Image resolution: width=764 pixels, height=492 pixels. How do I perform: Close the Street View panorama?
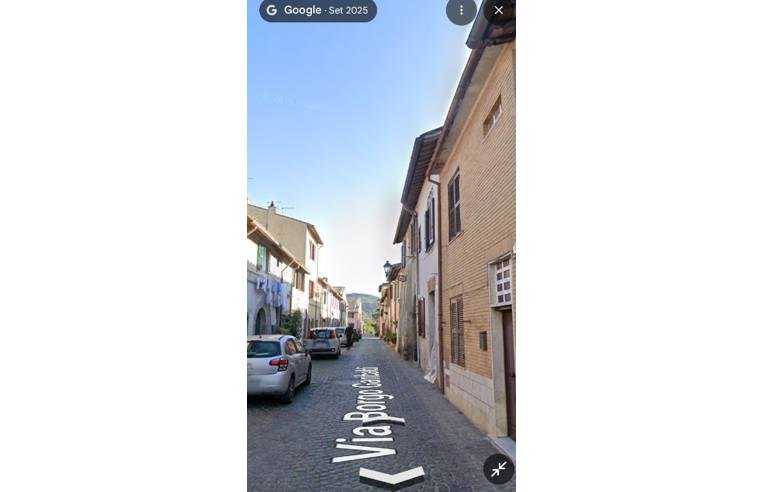(x=498, y=10)
